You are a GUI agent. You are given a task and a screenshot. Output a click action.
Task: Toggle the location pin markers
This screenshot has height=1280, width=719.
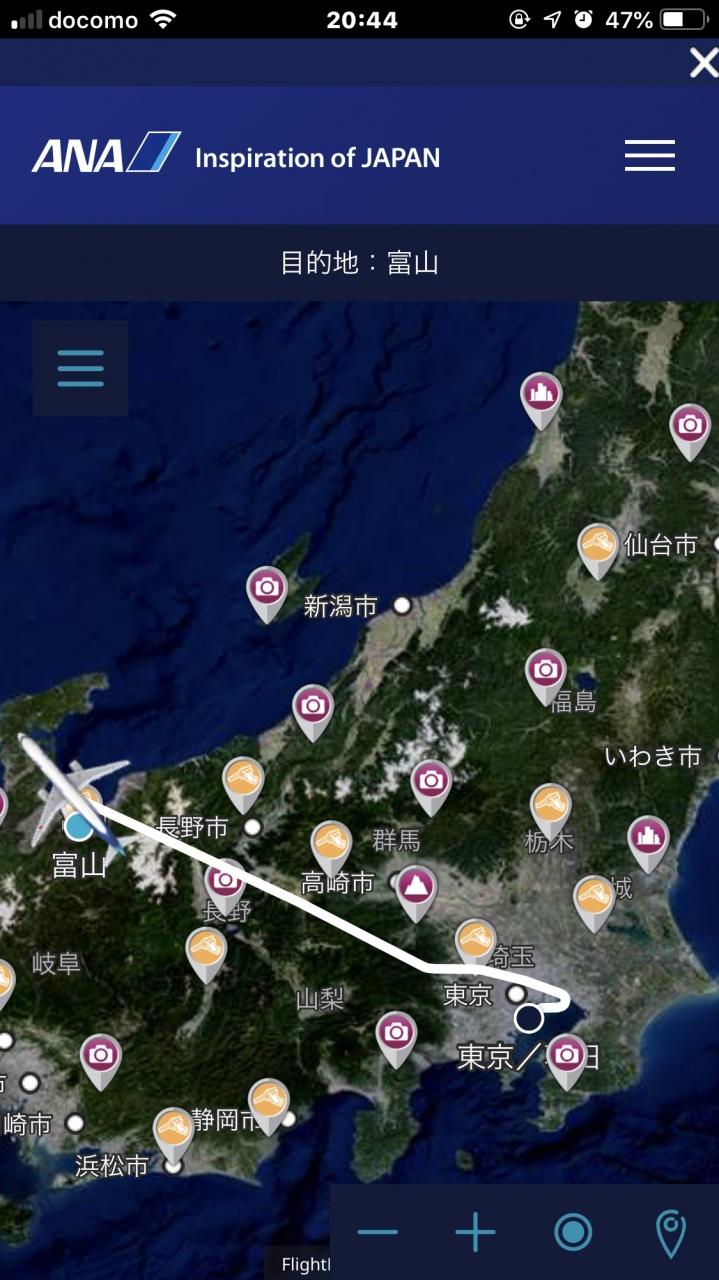(670, 1233)
